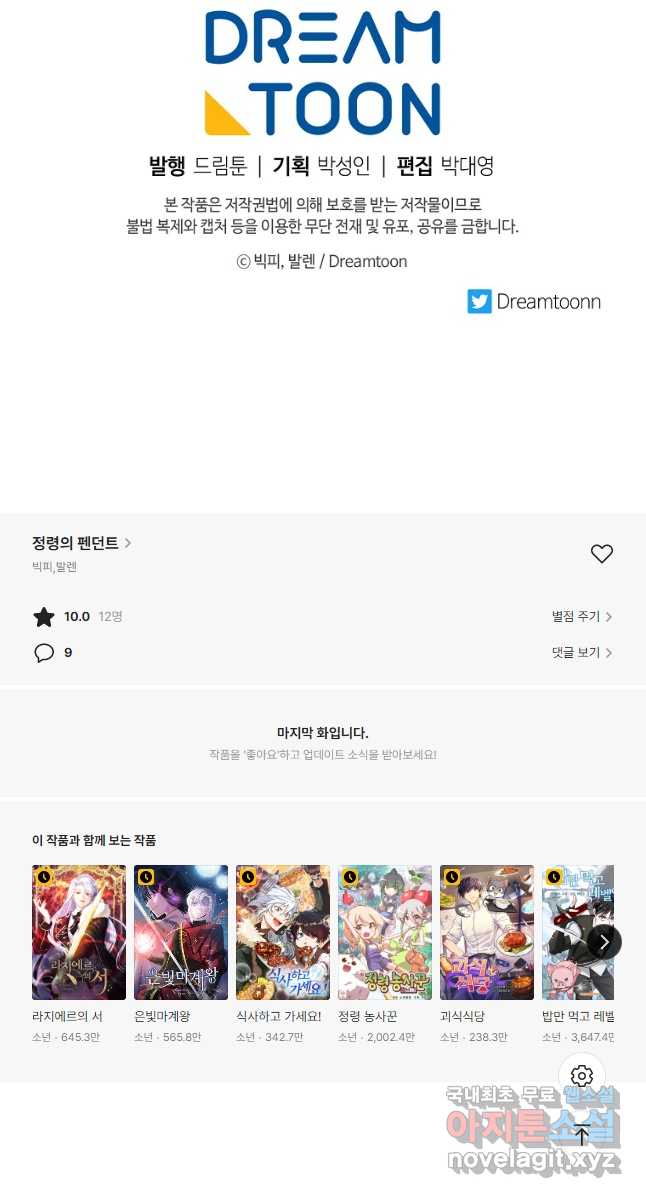Open the 괴식식당 thumbnail
646x1198 pixels.
pos(487,932)
